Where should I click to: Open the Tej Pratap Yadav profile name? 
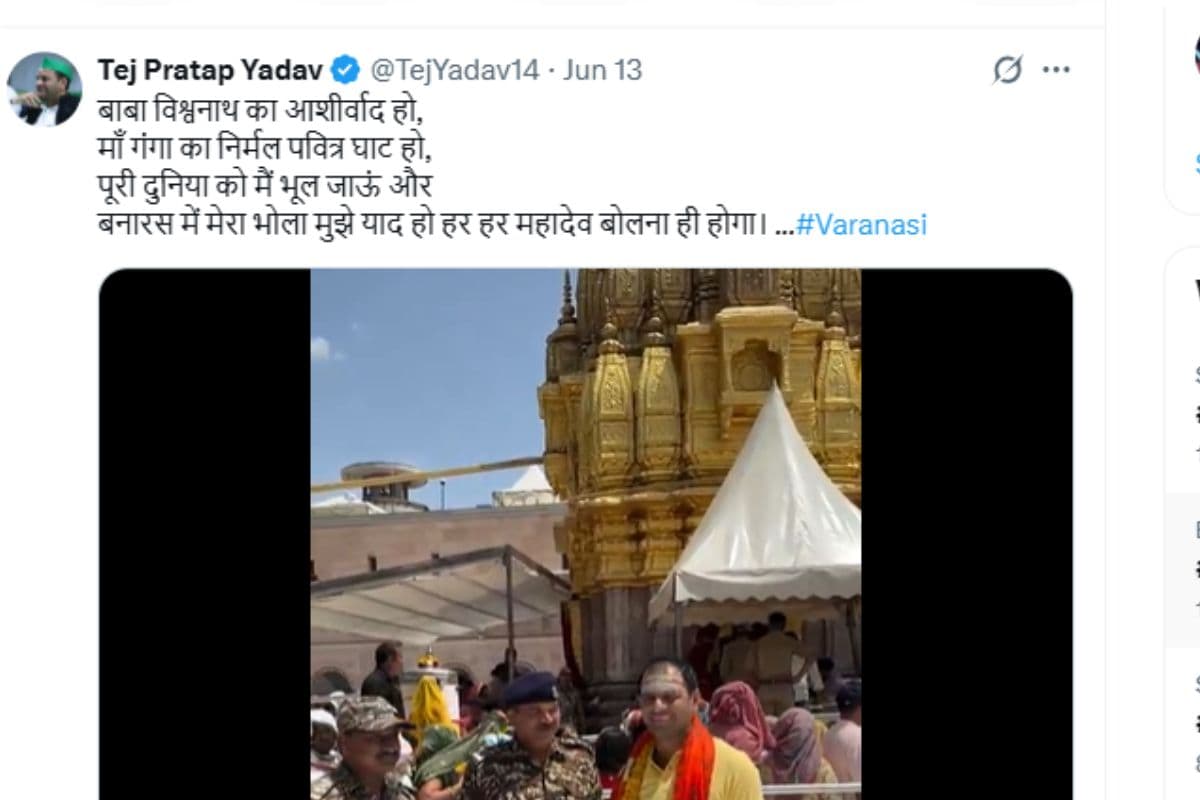pyautogui.click(x=210, y=70)
